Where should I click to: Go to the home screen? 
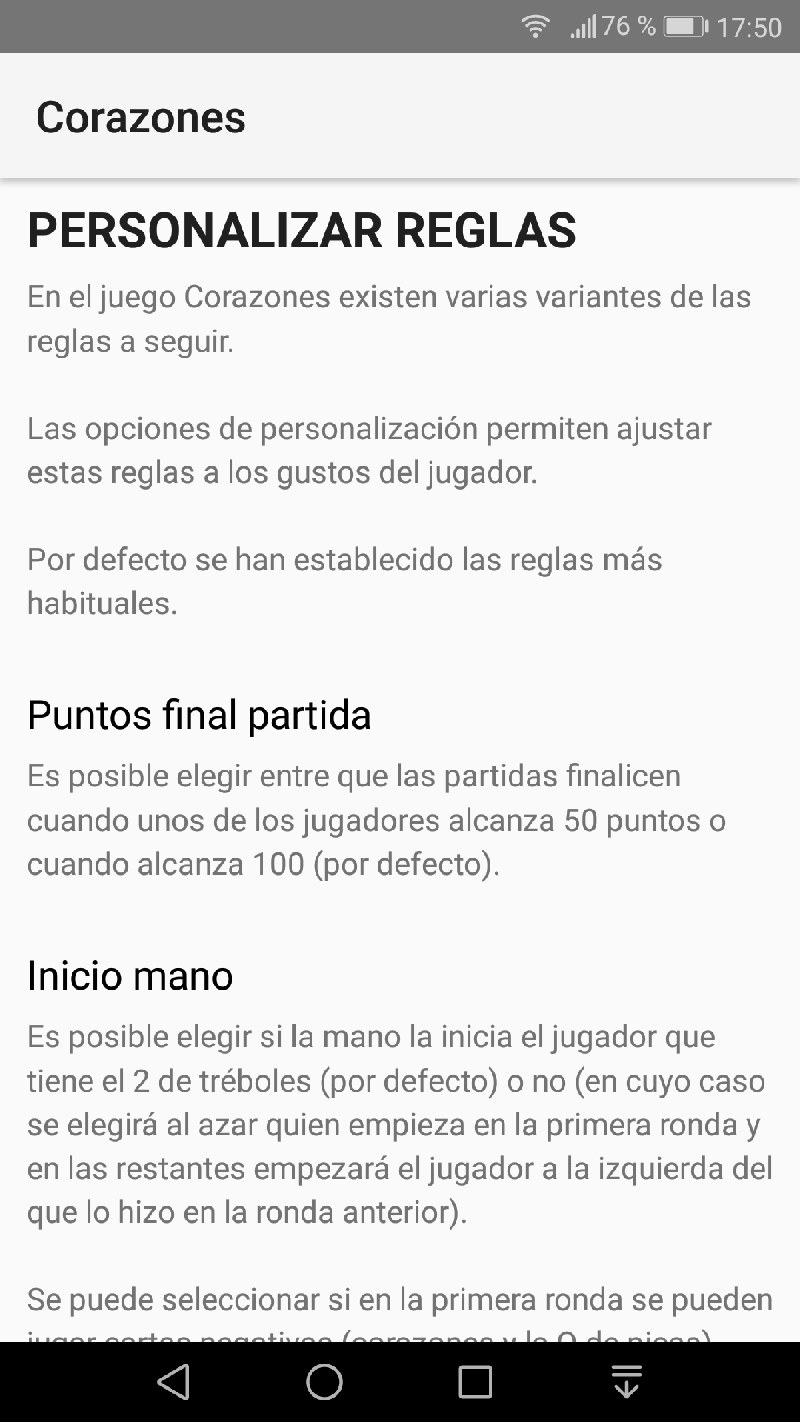pos(324,1382)
